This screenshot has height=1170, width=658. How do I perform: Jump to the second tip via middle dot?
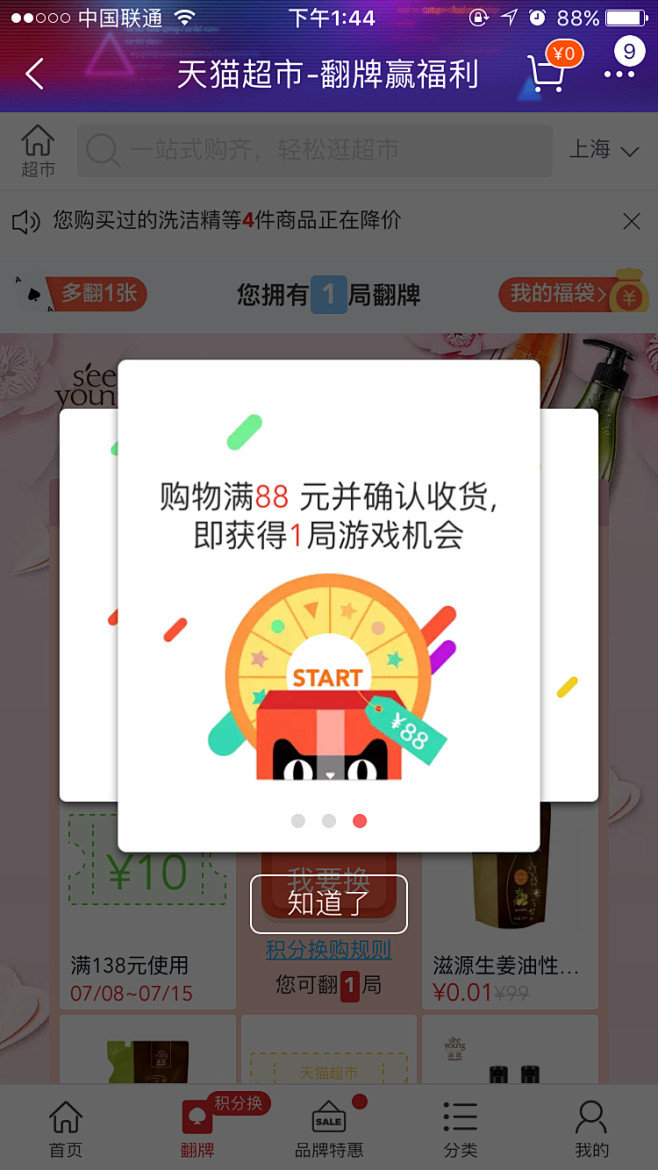tap(329, 821)
